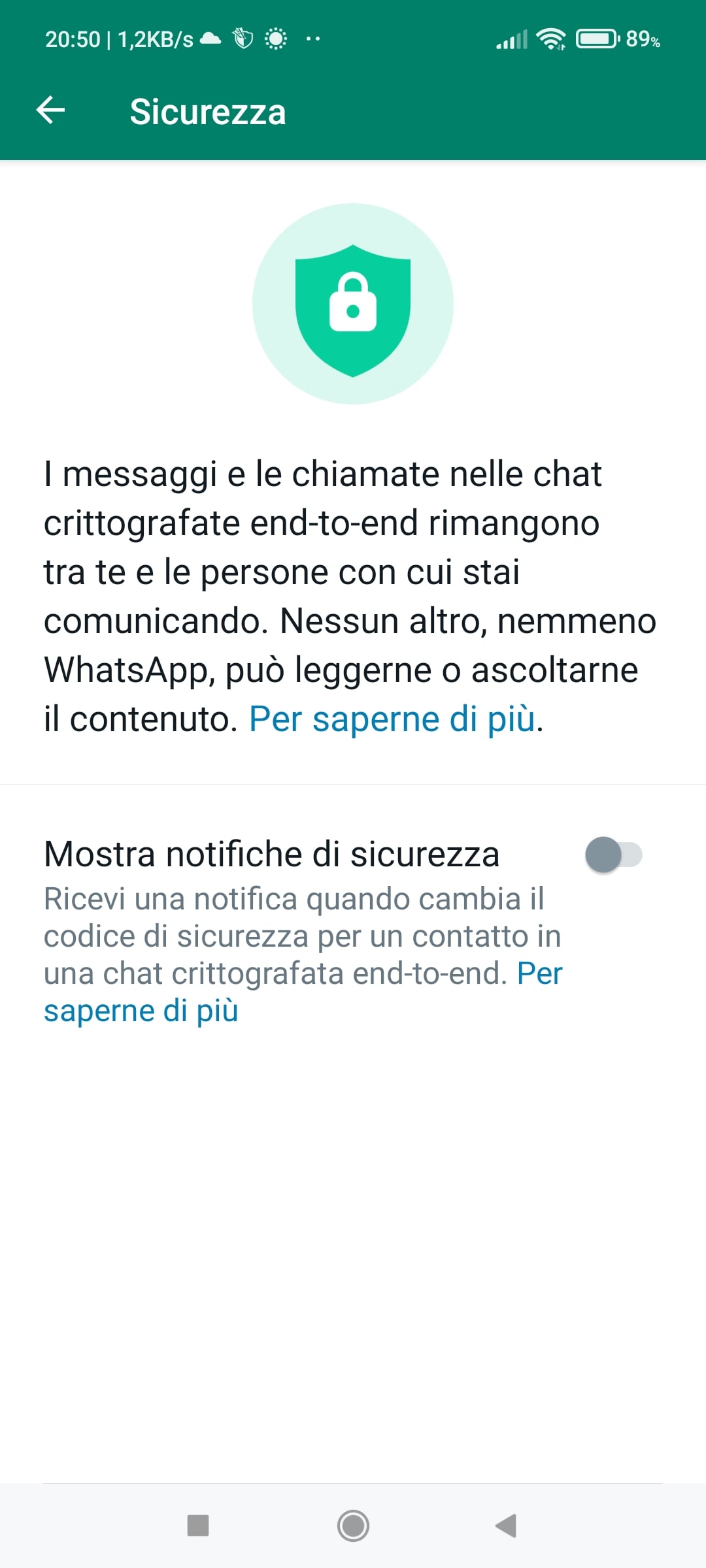Open recent apps via square button
The image size is (706, 1568).
198,1526
